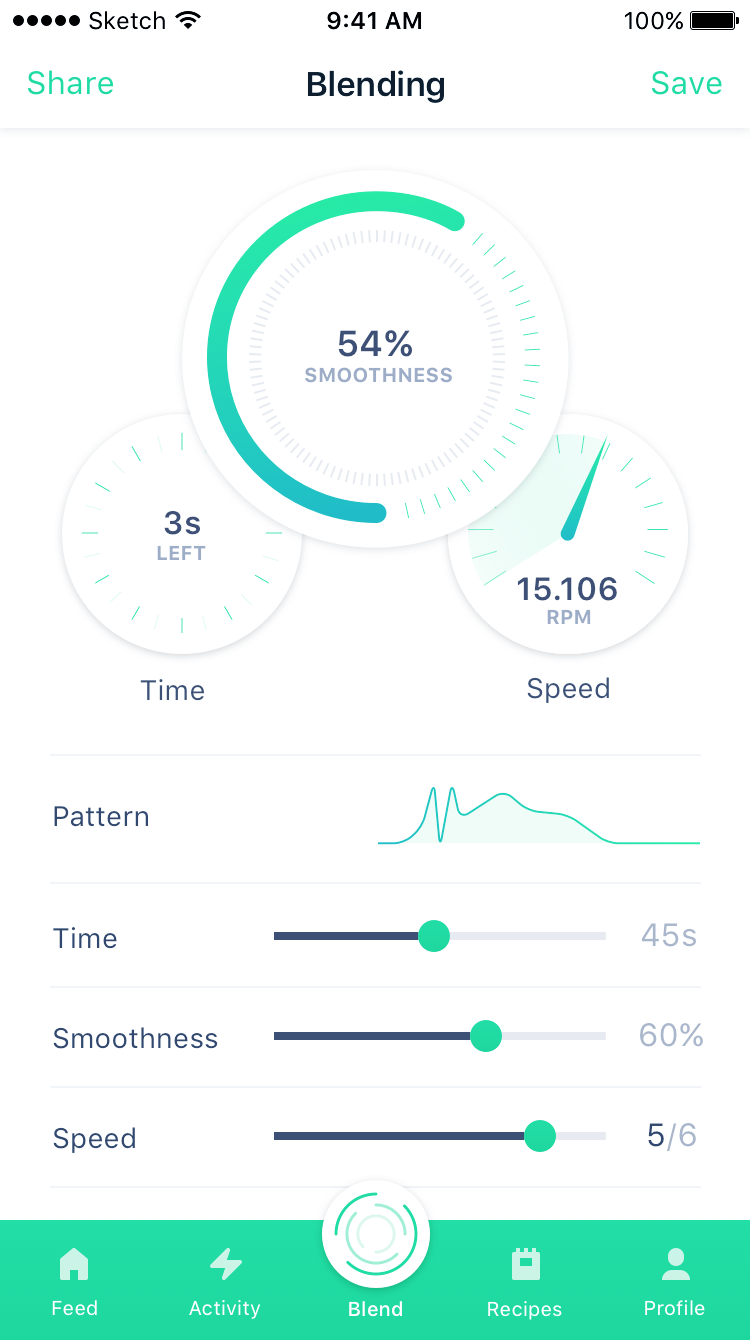This screenshot has width=750, height=1340.
Task: Tap Share in the top bar
Action: 70,83
